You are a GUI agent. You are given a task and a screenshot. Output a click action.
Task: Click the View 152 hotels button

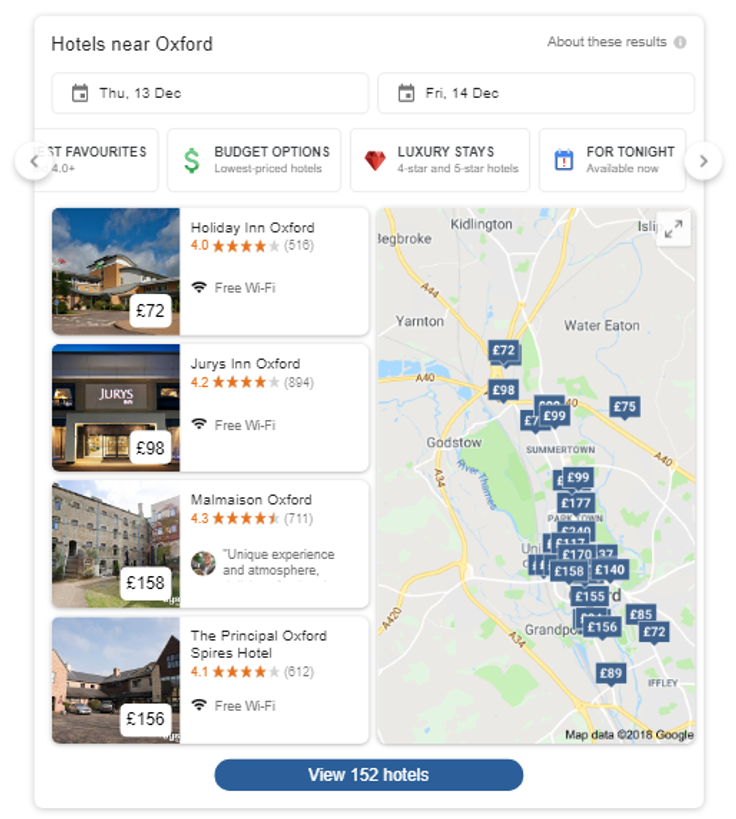pos(368,775)
